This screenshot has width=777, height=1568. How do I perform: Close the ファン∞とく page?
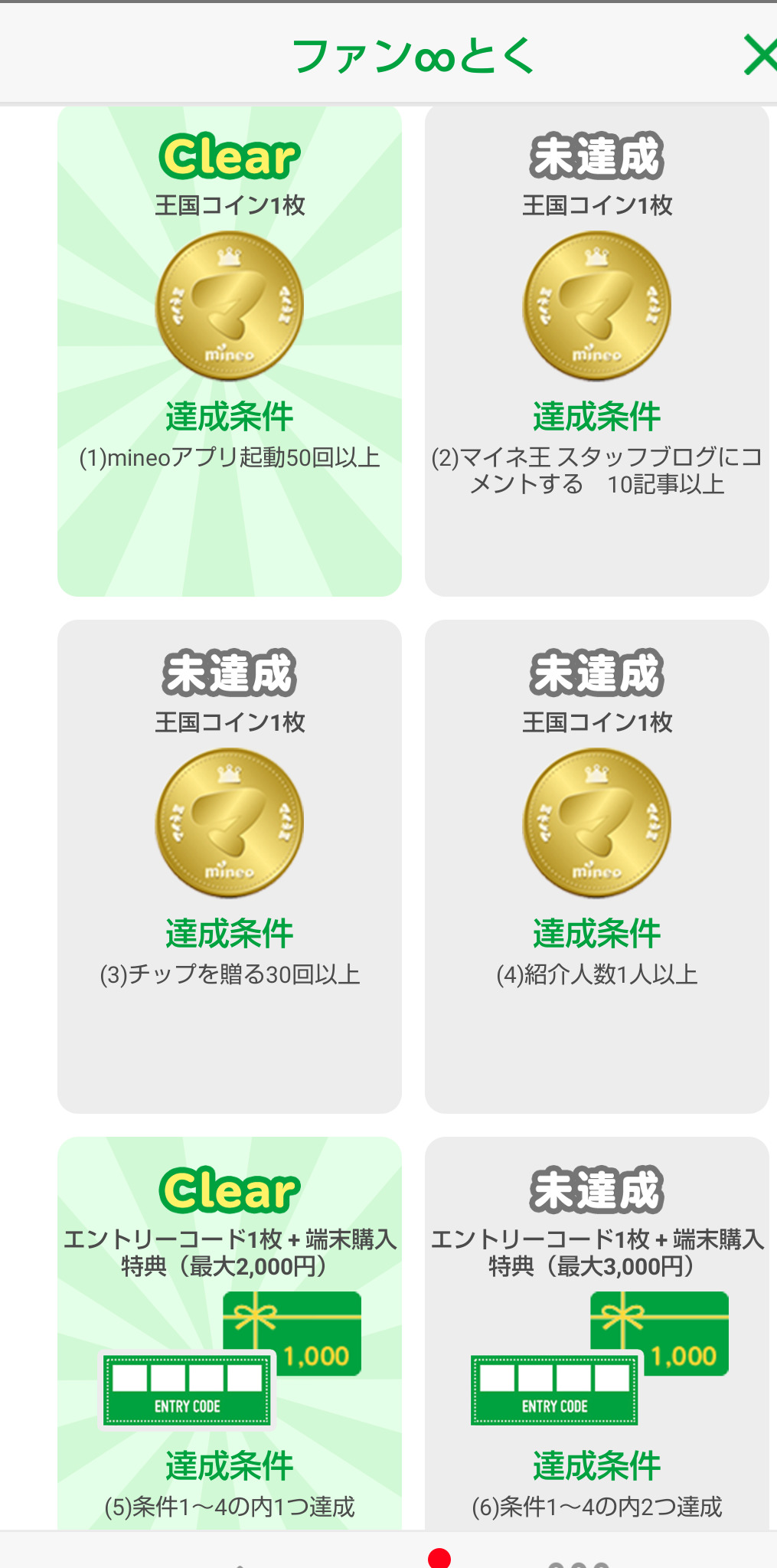(x=759, y=57)
